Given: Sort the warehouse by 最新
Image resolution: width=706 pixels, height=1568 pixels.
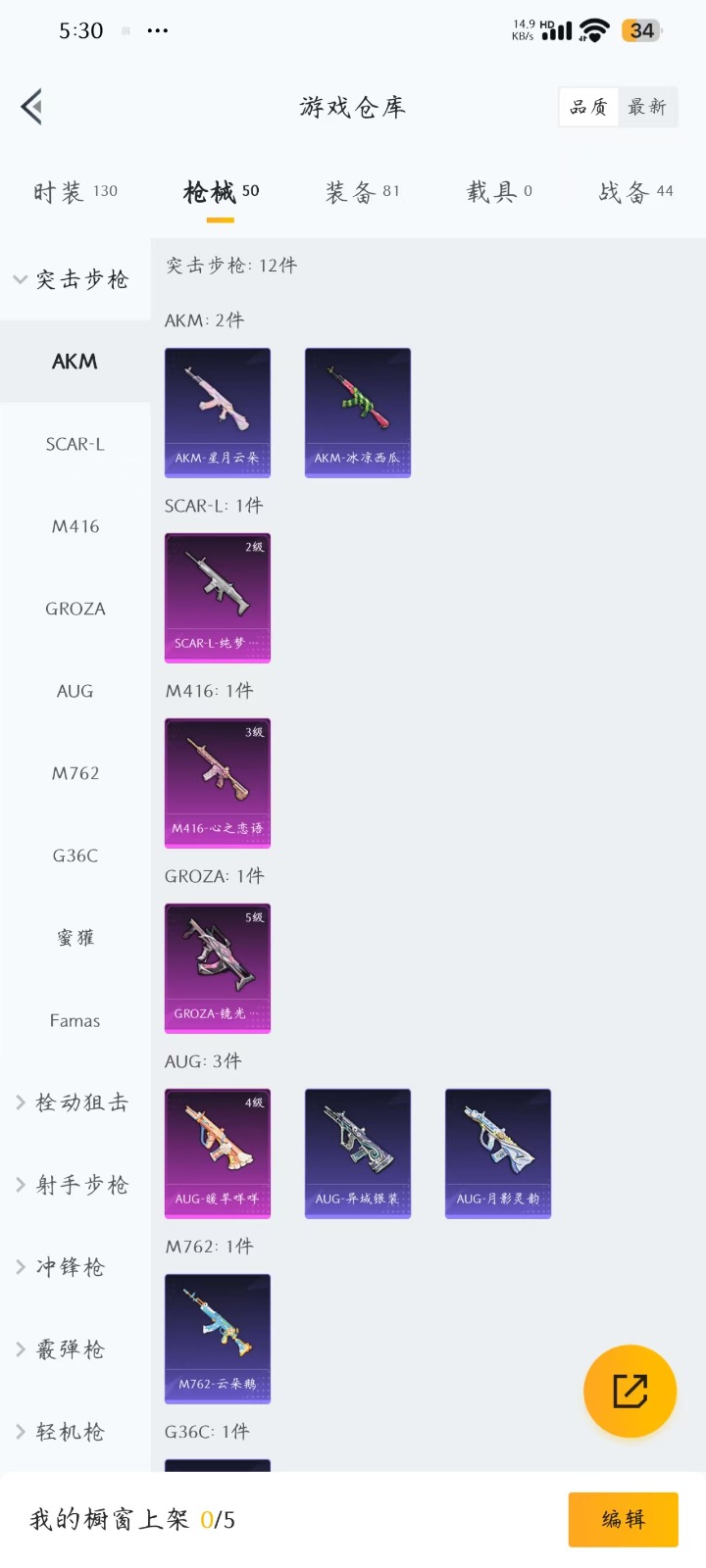Looking at the screenshot, I should pos(647,107).
